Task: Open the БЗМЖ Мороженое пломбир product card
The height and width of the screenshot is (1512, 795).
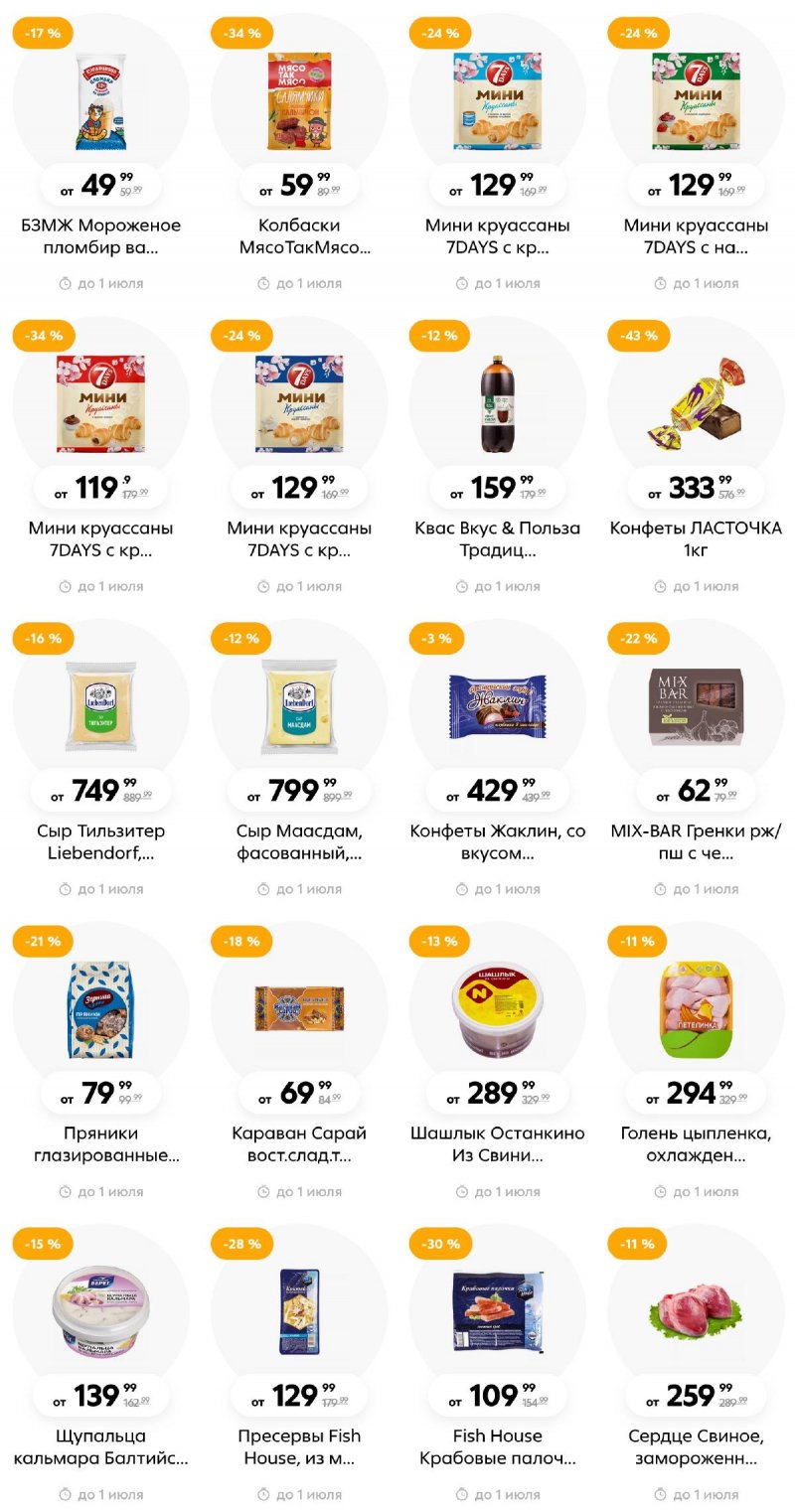Action: [x=100, y=101]
